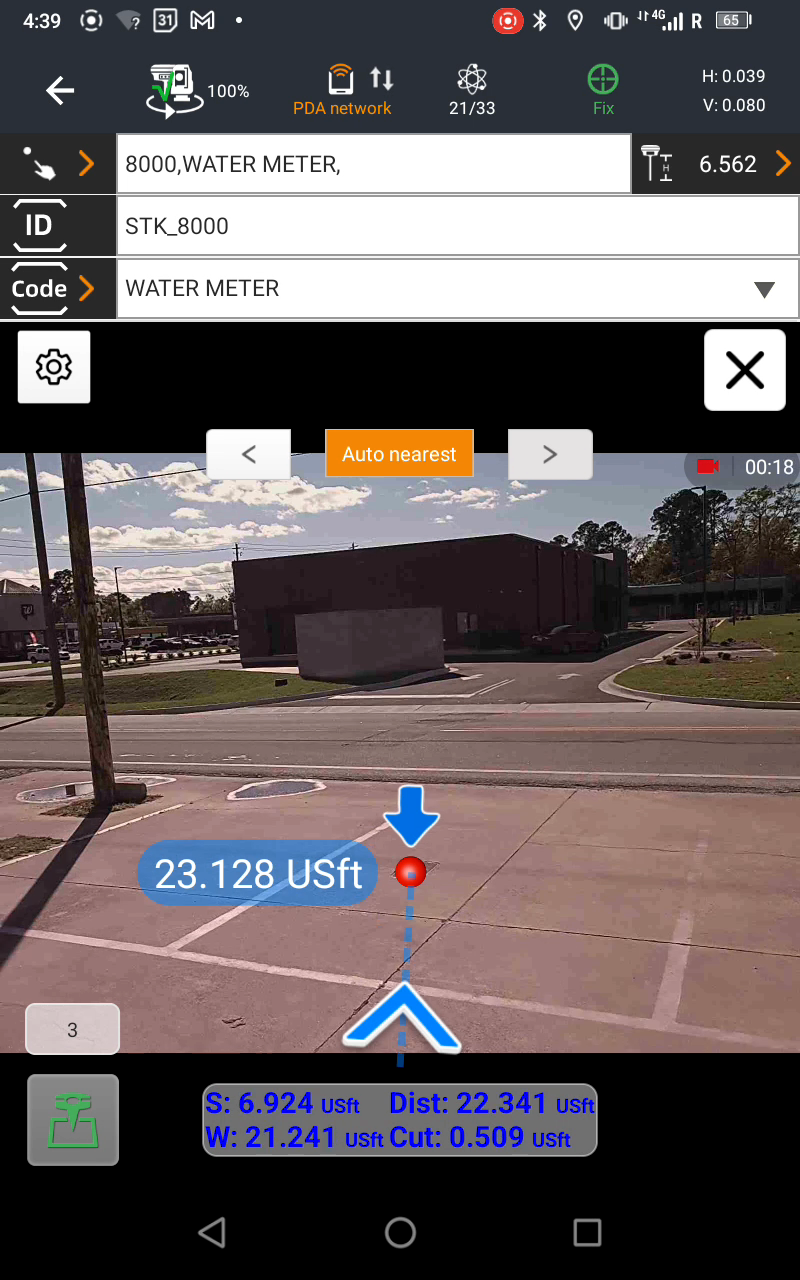Open the gear settings for camera view
This screenshot has height=1280, width=800.
[54, 367]
